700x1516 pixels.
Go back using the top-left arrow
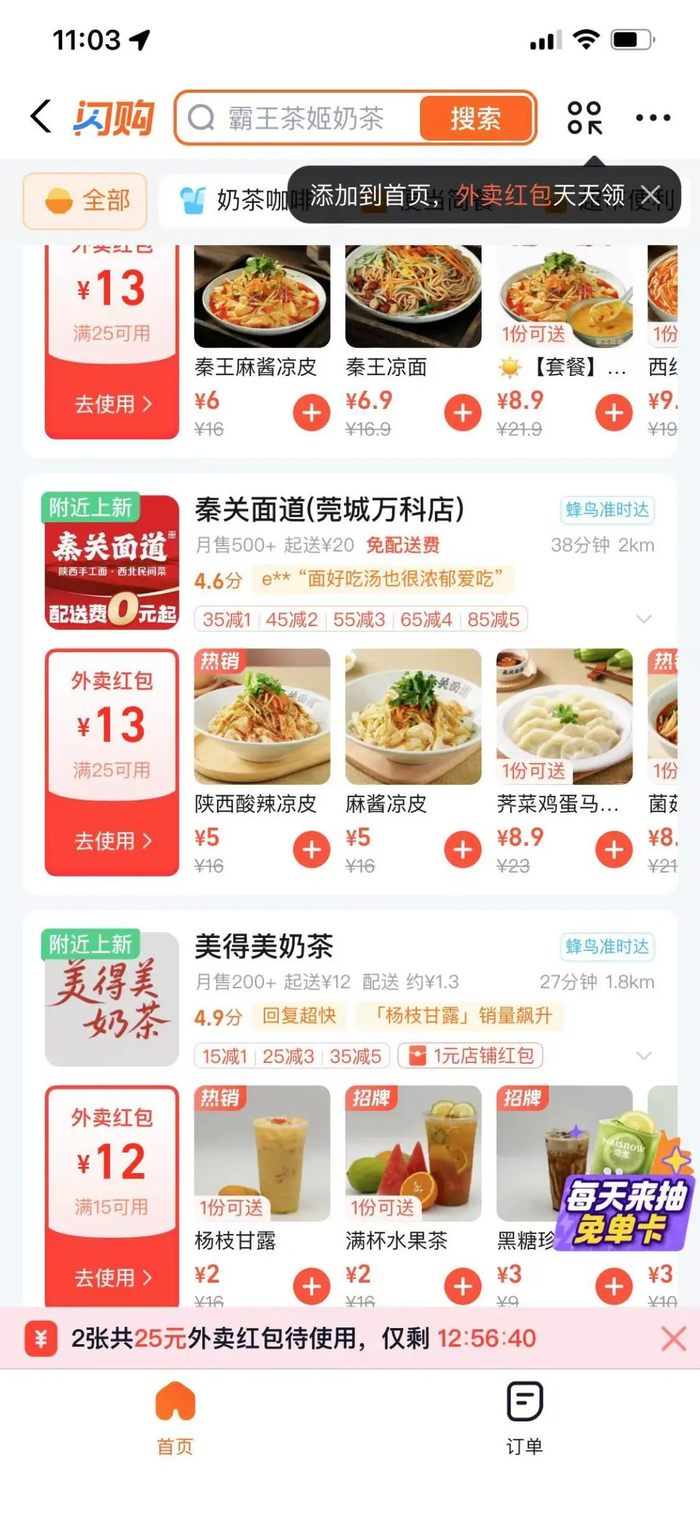[x=40, y=117]
